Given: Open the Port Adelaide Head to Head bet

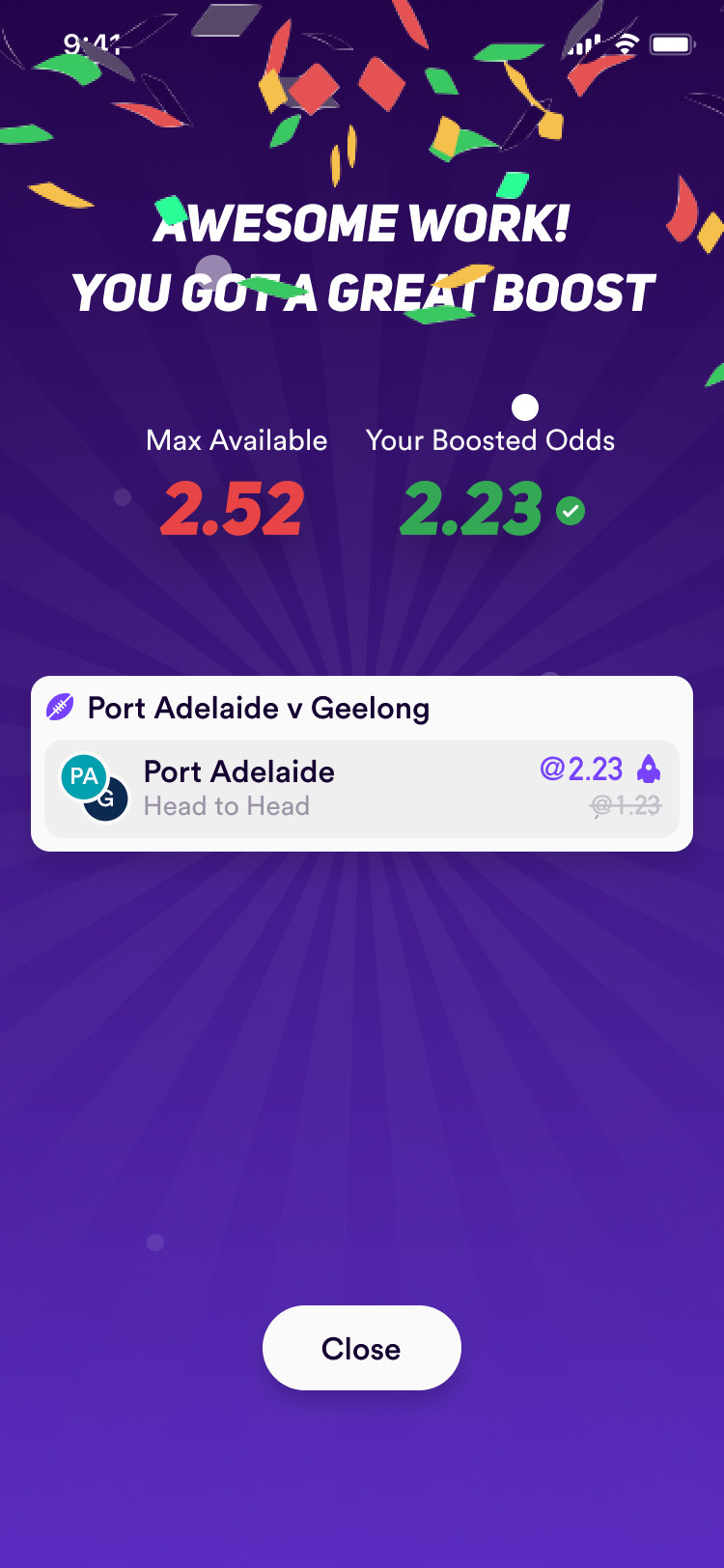Looking at the screenshot, I should [361, 788].
